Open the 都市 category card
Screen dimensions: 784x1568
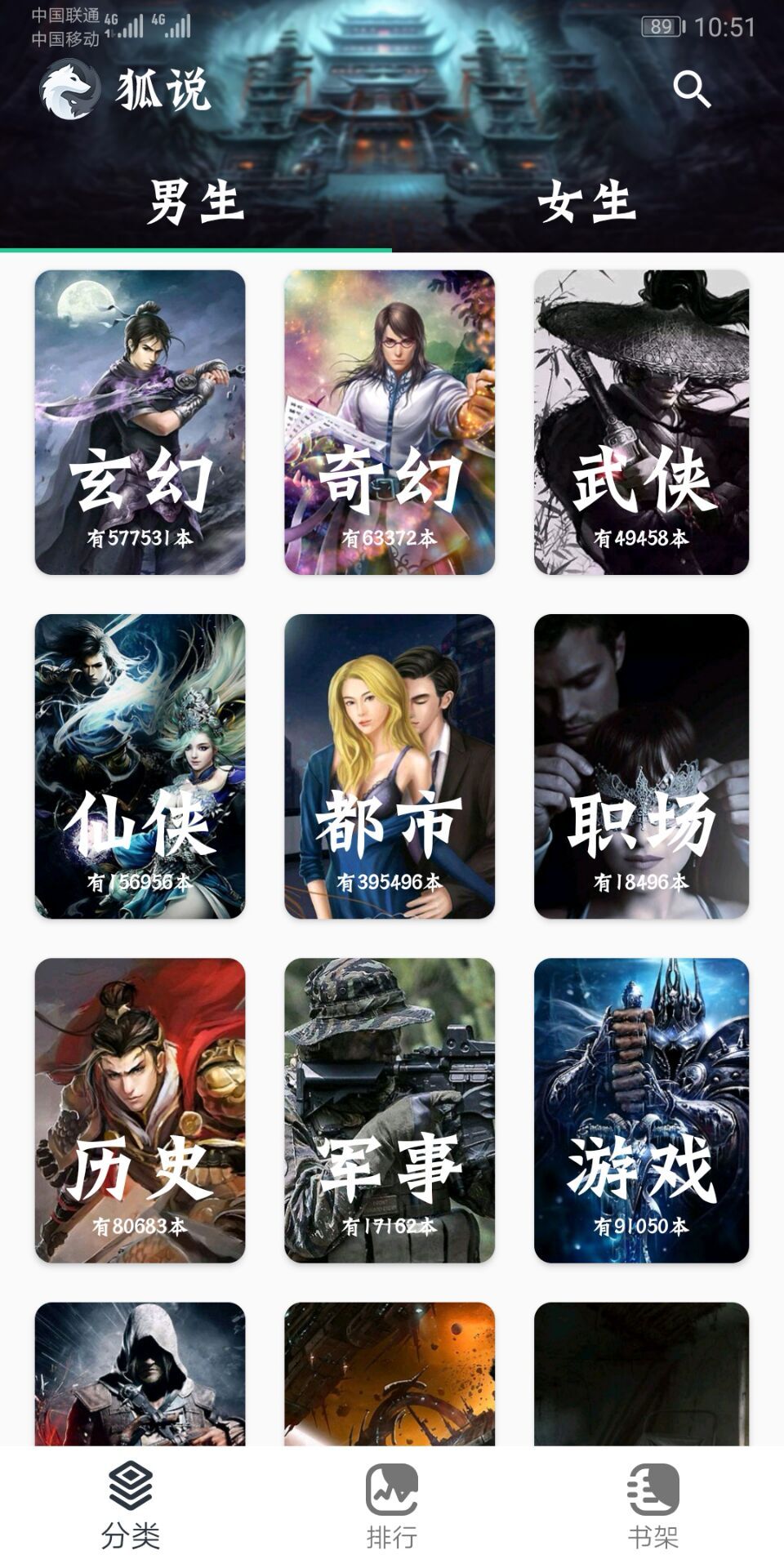pos(392,764)
